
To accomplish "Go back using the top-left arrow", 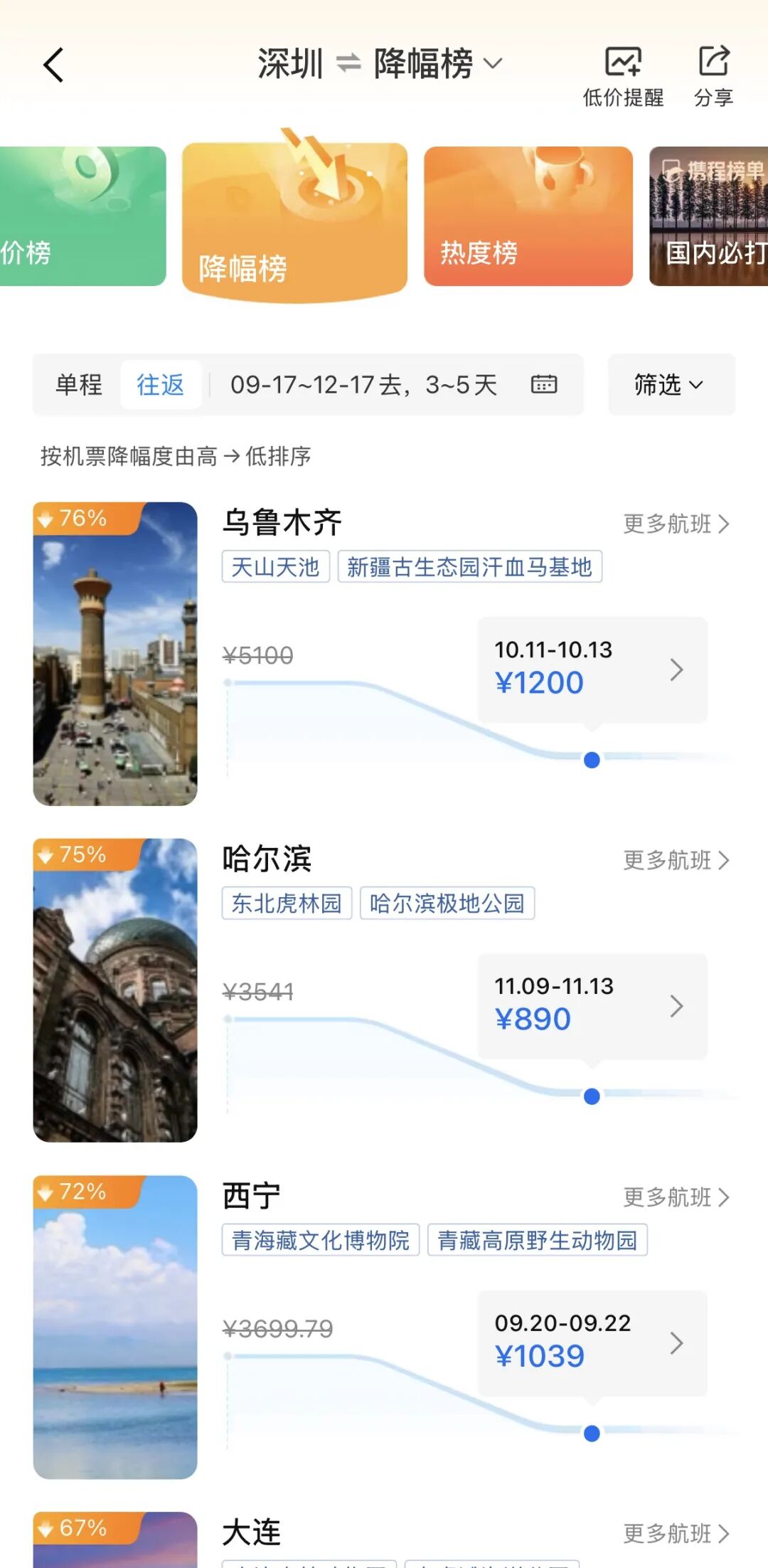I will pos(53,65).
